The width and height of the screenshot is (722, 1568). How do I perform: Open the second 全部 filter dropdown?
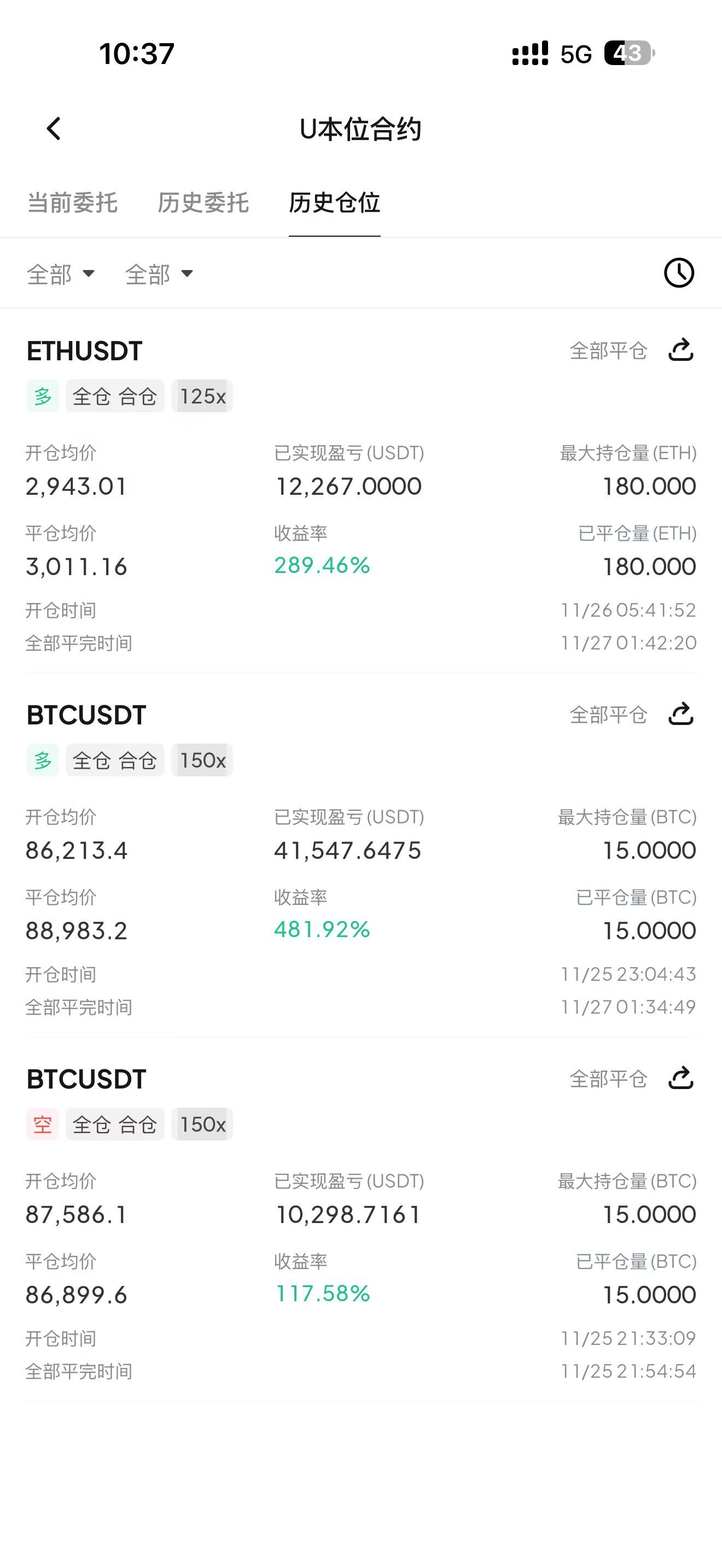pyautogui.click(x=158, y=273)
